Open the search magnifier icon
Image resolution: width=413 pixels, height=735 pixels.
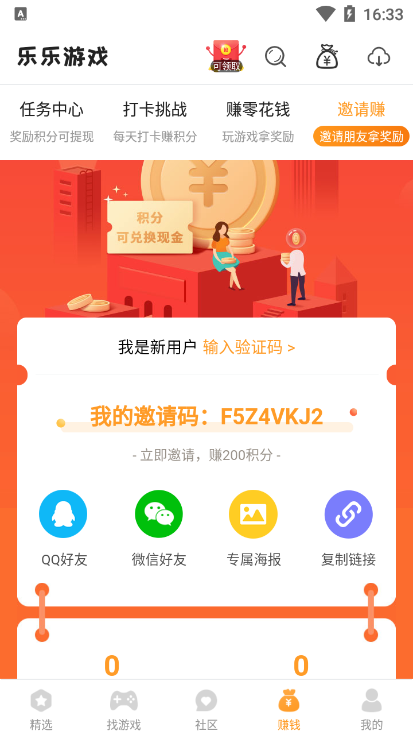tap(276, 57)
